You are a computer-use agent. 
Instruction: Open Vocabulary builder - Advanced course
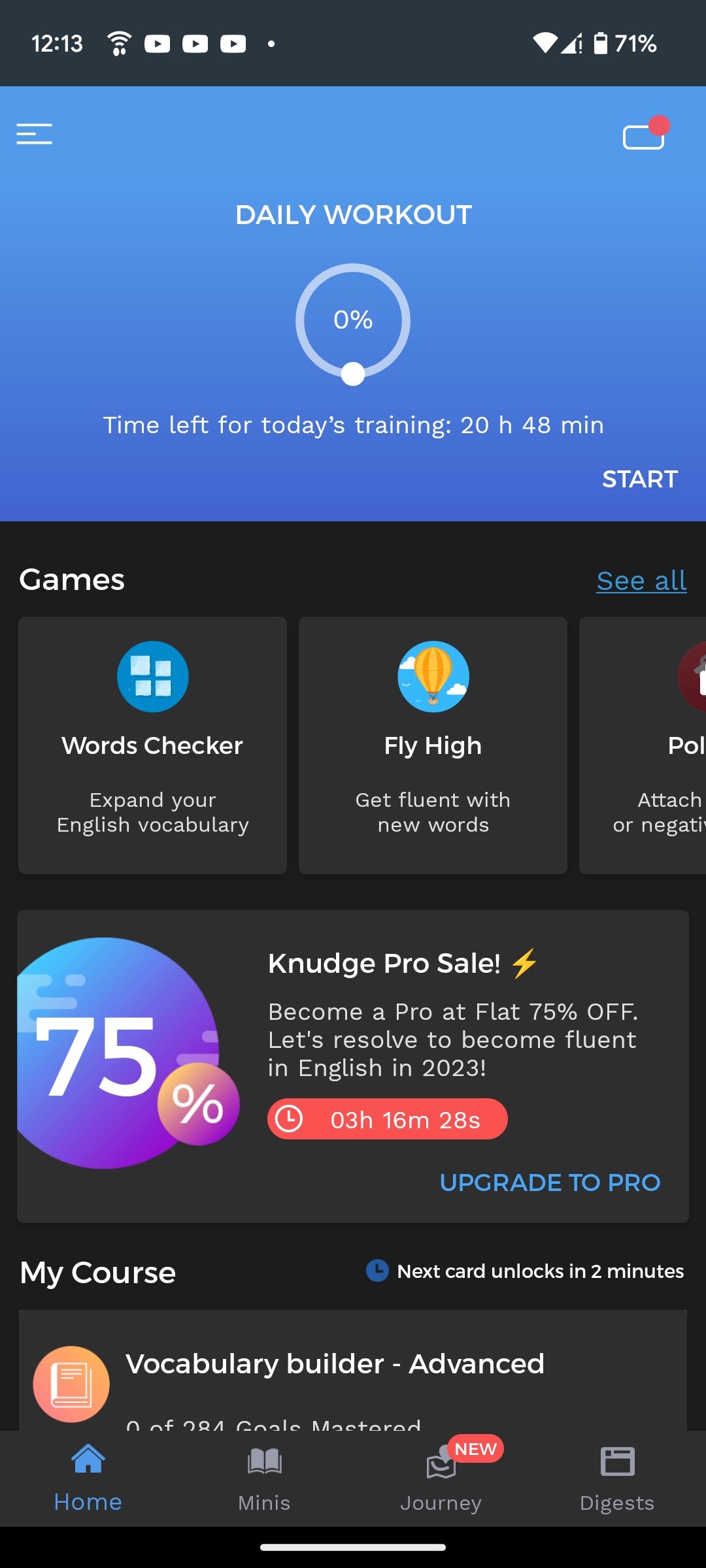335,1364
